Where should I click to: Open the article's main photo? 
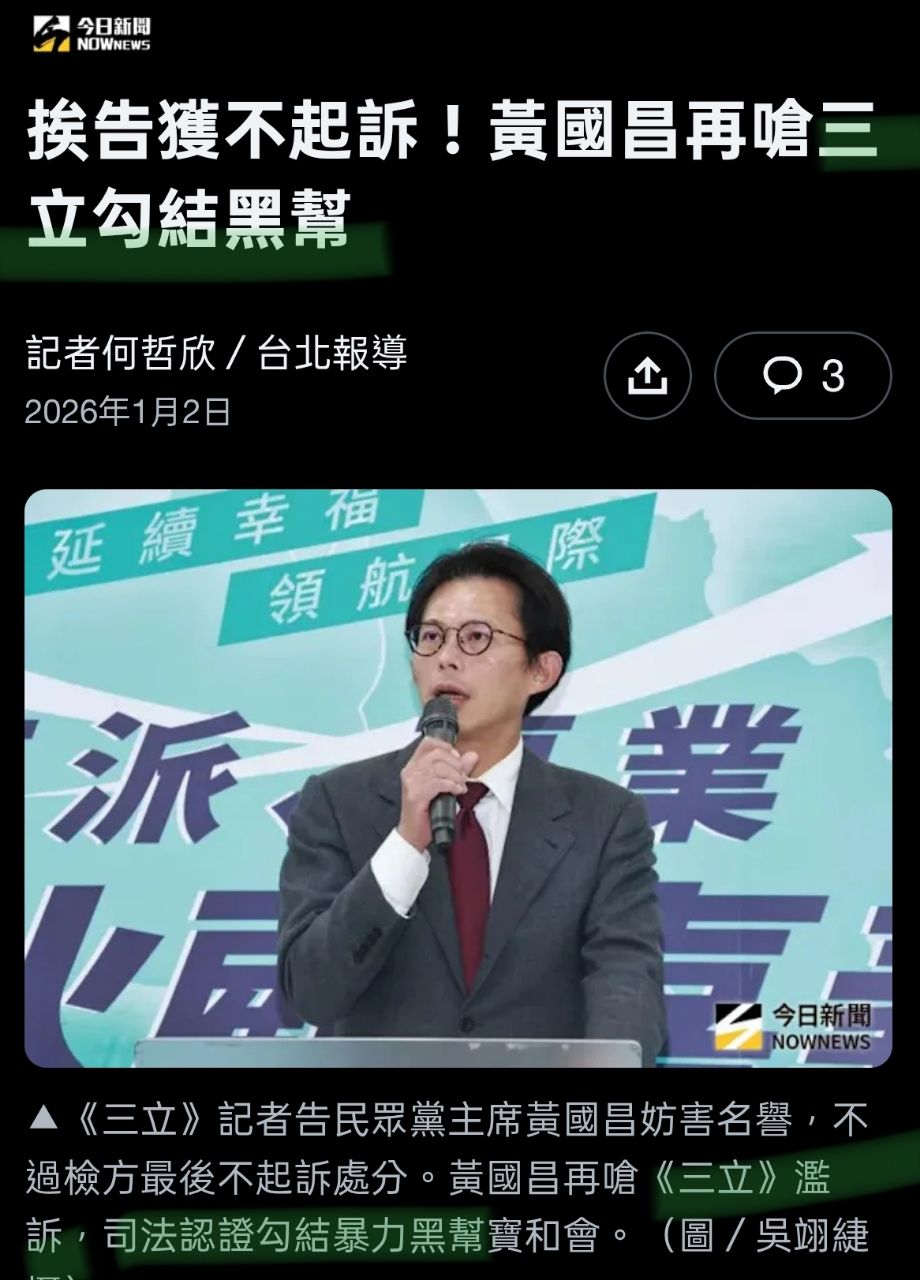[458, 778]
